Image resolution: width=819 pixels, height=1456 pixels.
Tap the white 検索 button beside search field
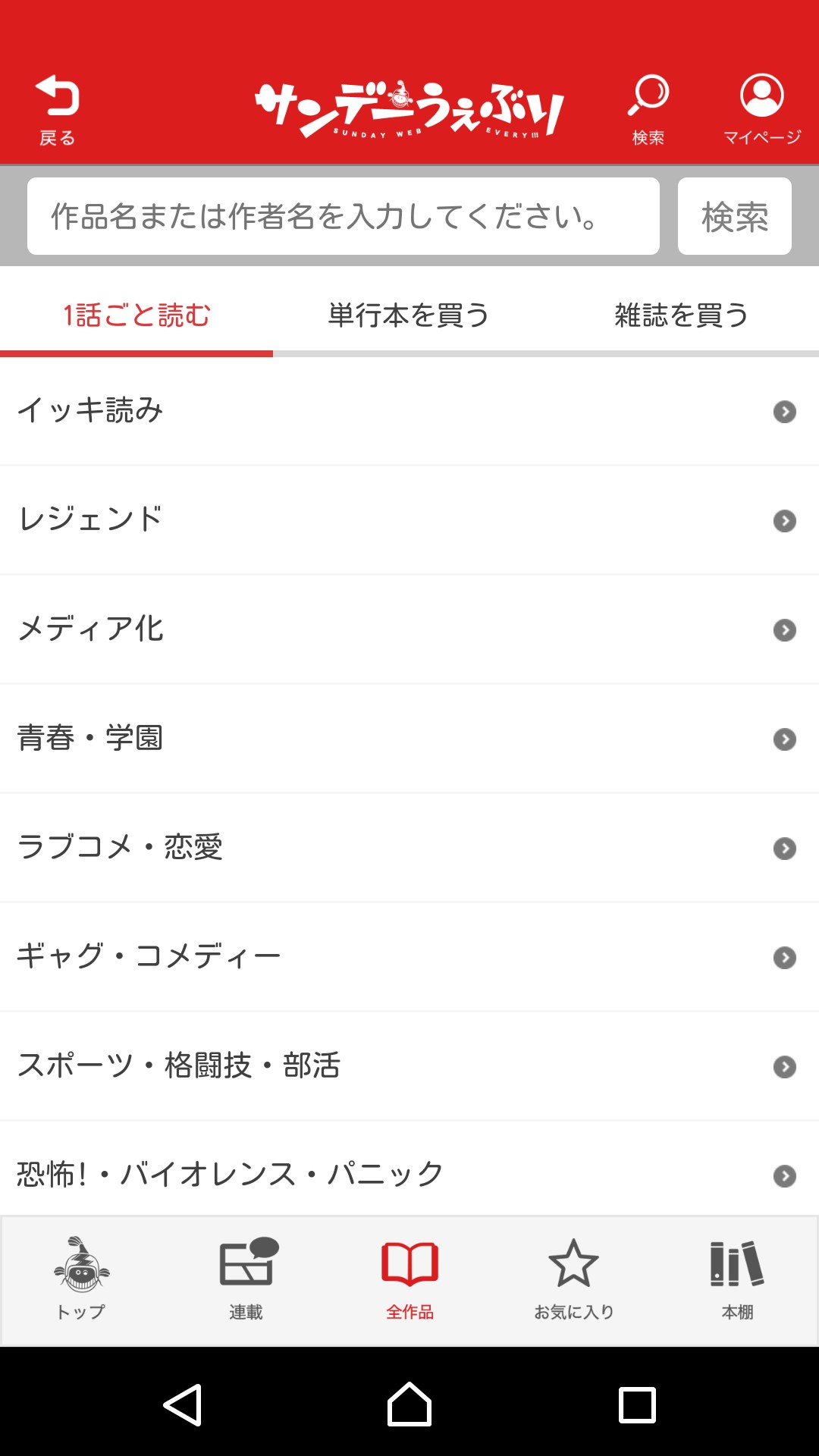[734, 217]
